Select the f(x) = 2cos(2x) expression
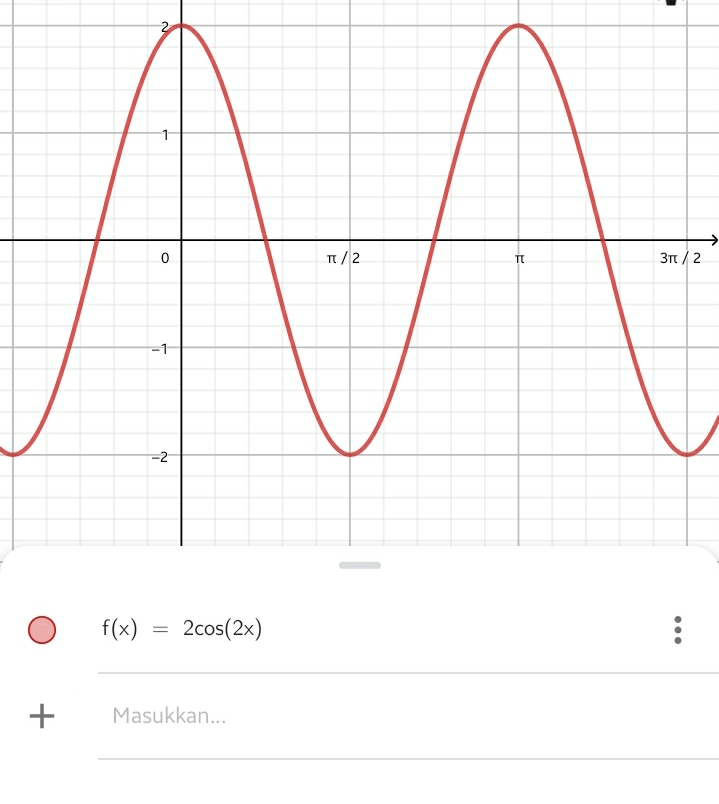The image size is (719, 804). [182, 629]
